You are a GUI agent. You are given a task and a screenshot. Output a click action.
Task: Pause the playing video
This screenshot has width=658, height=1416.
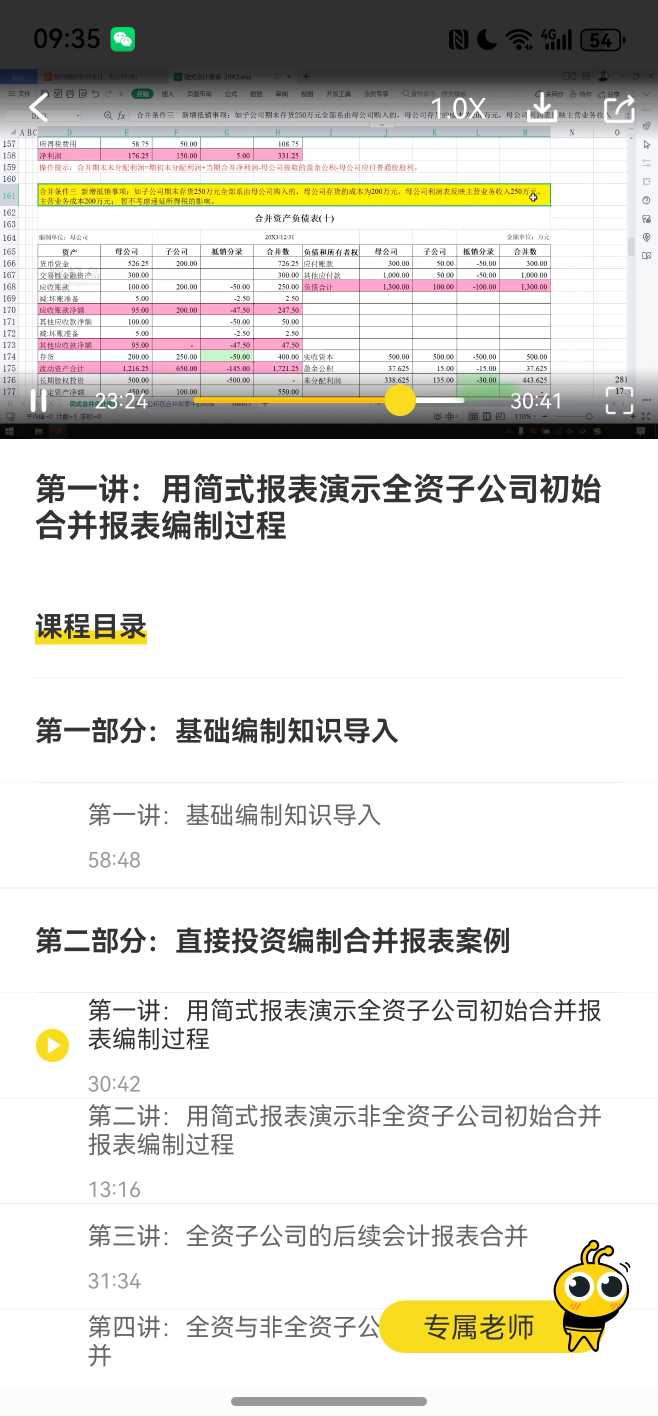tap(38, 401)
